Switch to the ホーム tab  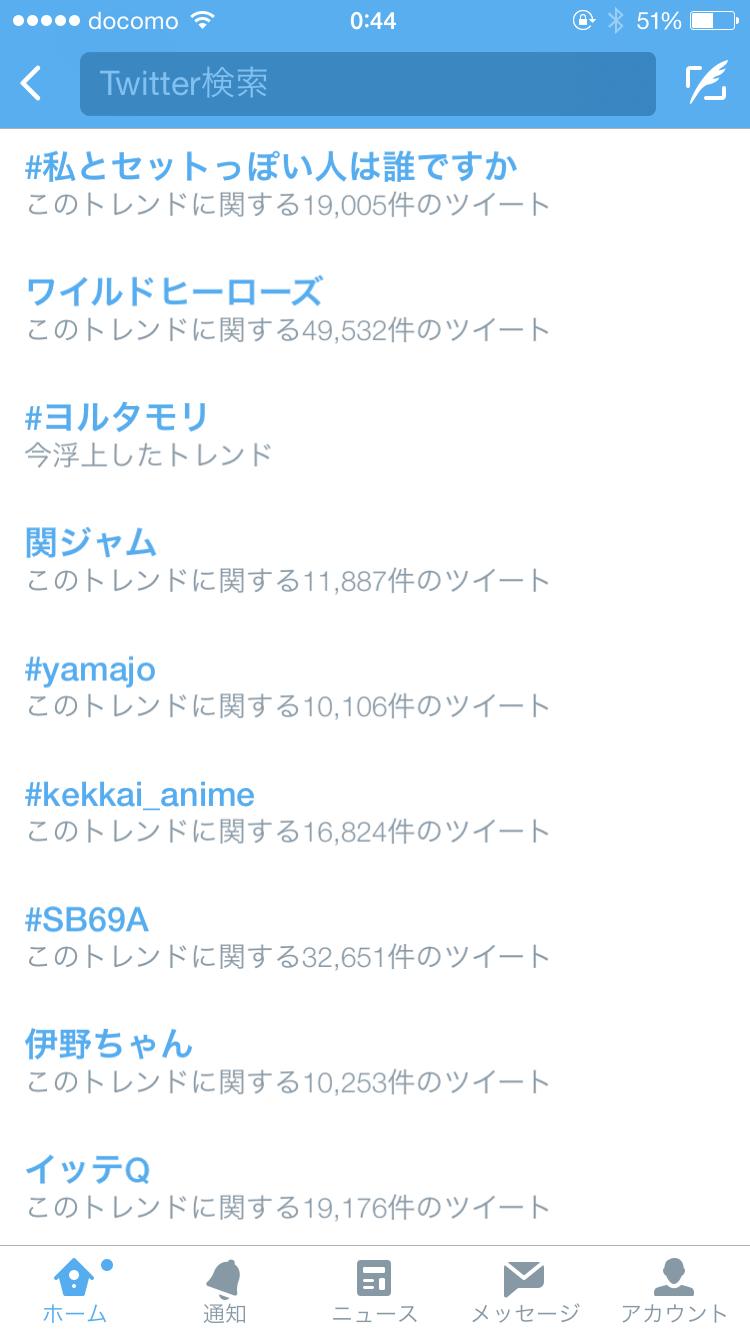tap(75, 1291)
